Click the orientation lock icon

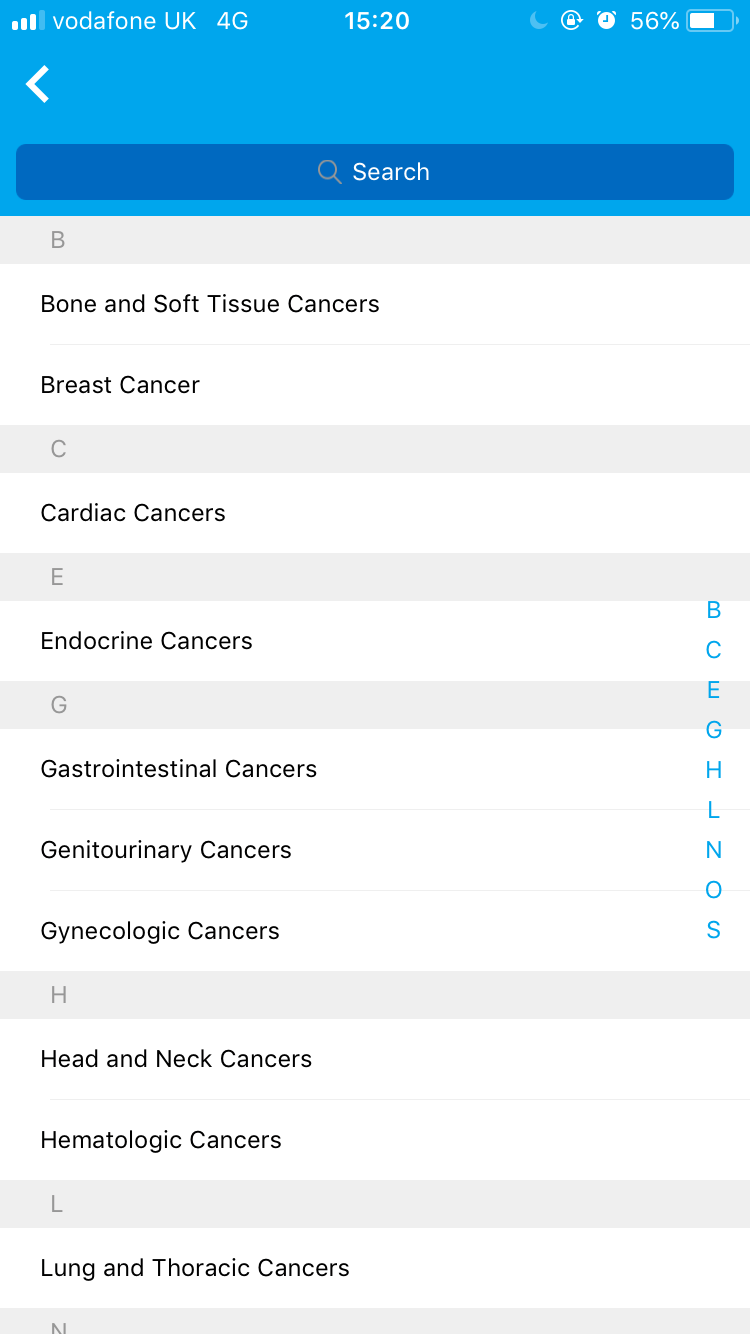[570, 20]
